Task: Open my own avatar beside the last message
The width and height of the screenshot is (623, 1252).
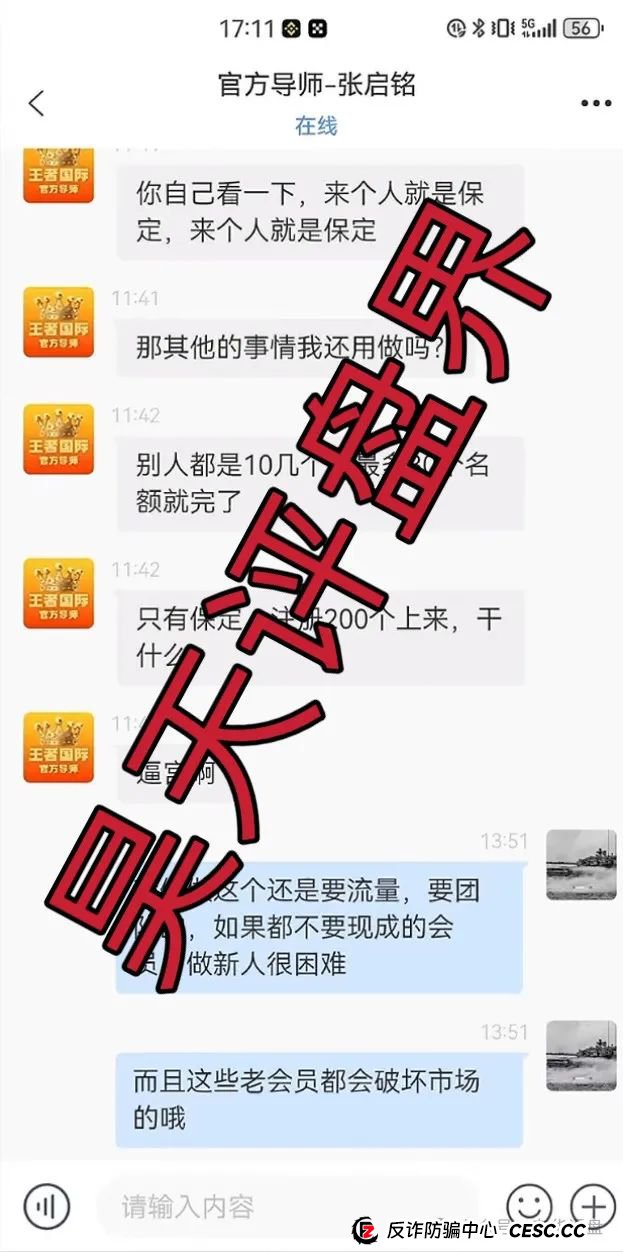Action: [580, 1055]
